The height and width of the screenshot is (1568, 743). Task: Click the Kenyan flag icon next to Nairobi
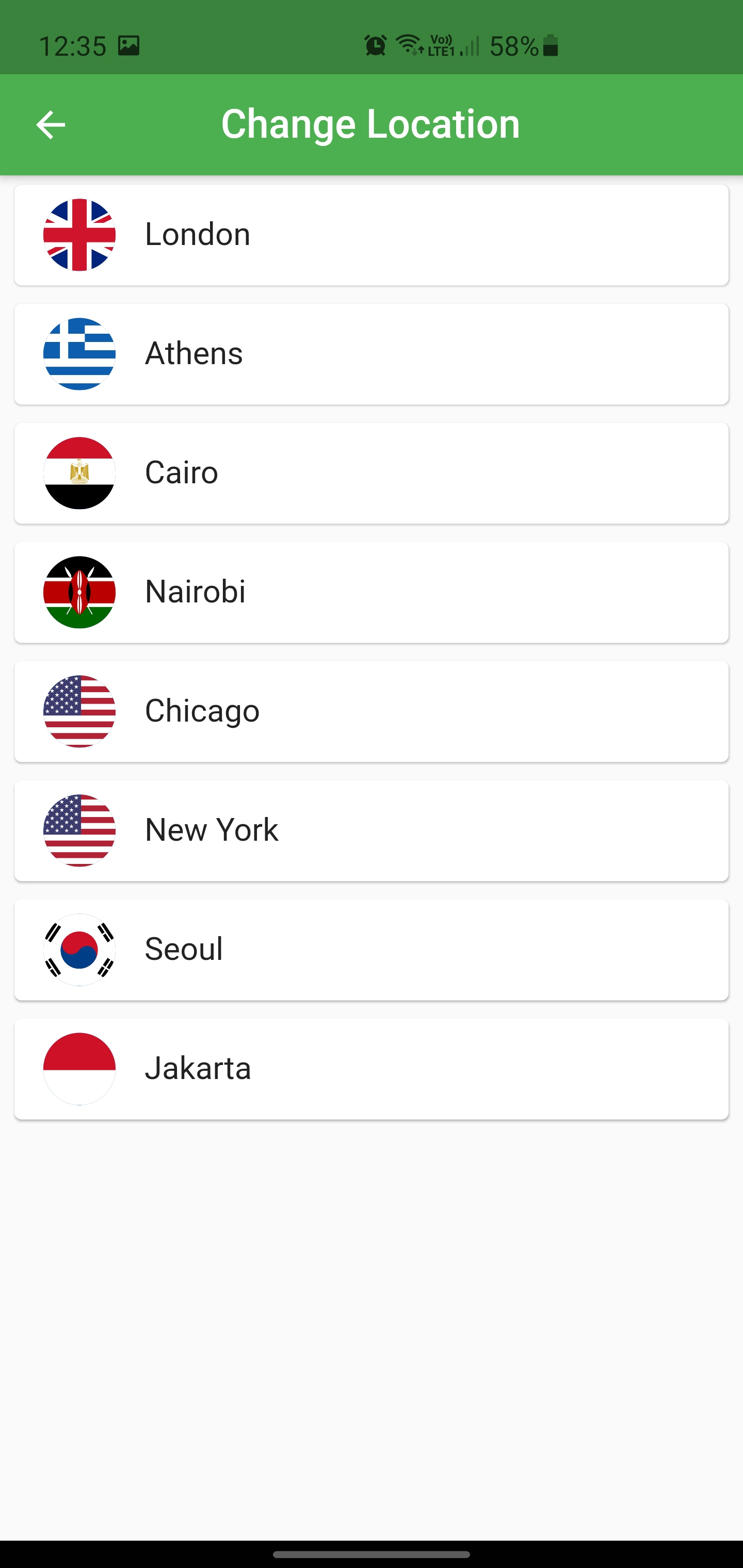pyautogui.click(x=79, y=591)
